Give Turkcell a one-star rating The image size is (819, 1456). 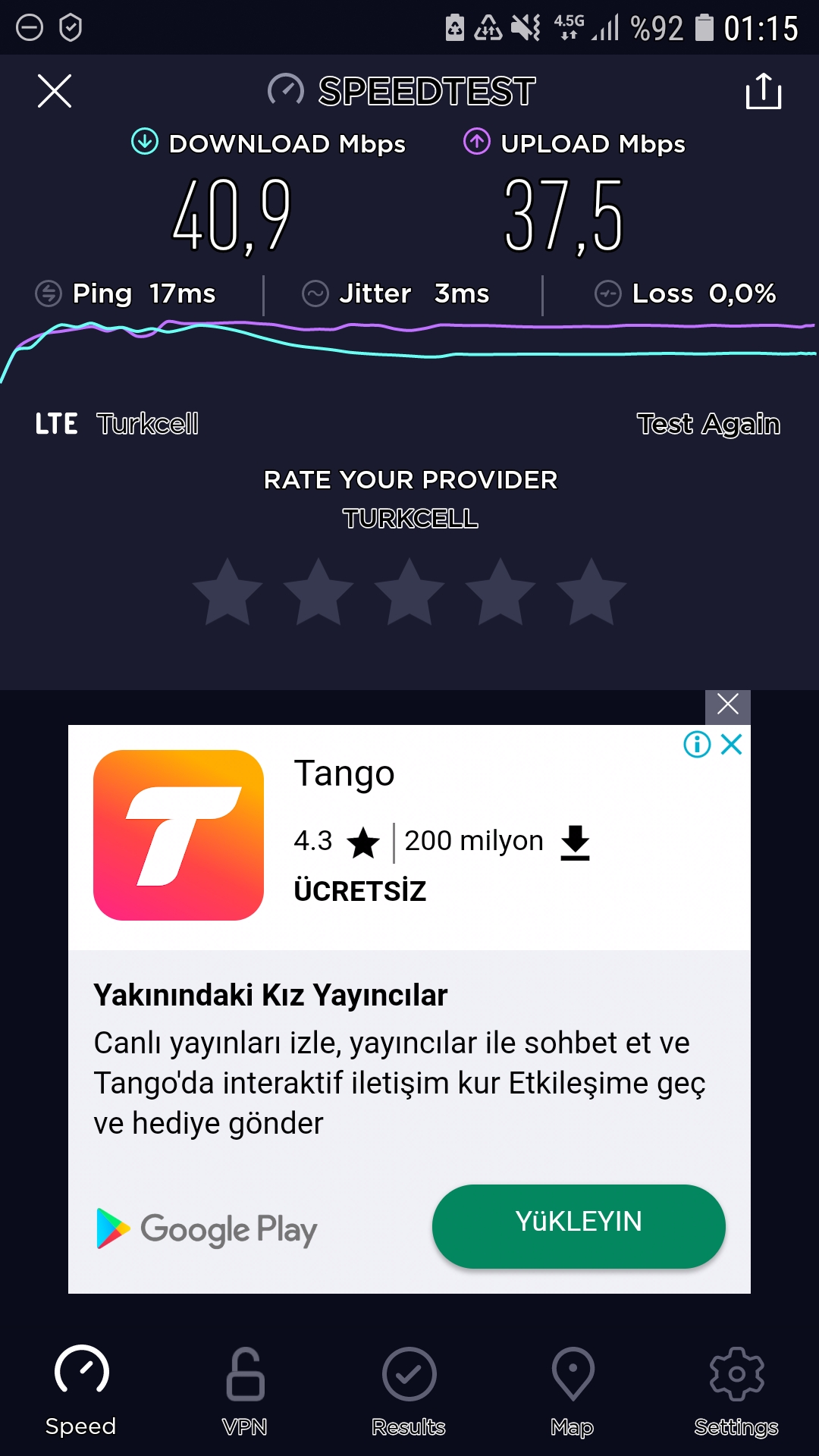227,592
